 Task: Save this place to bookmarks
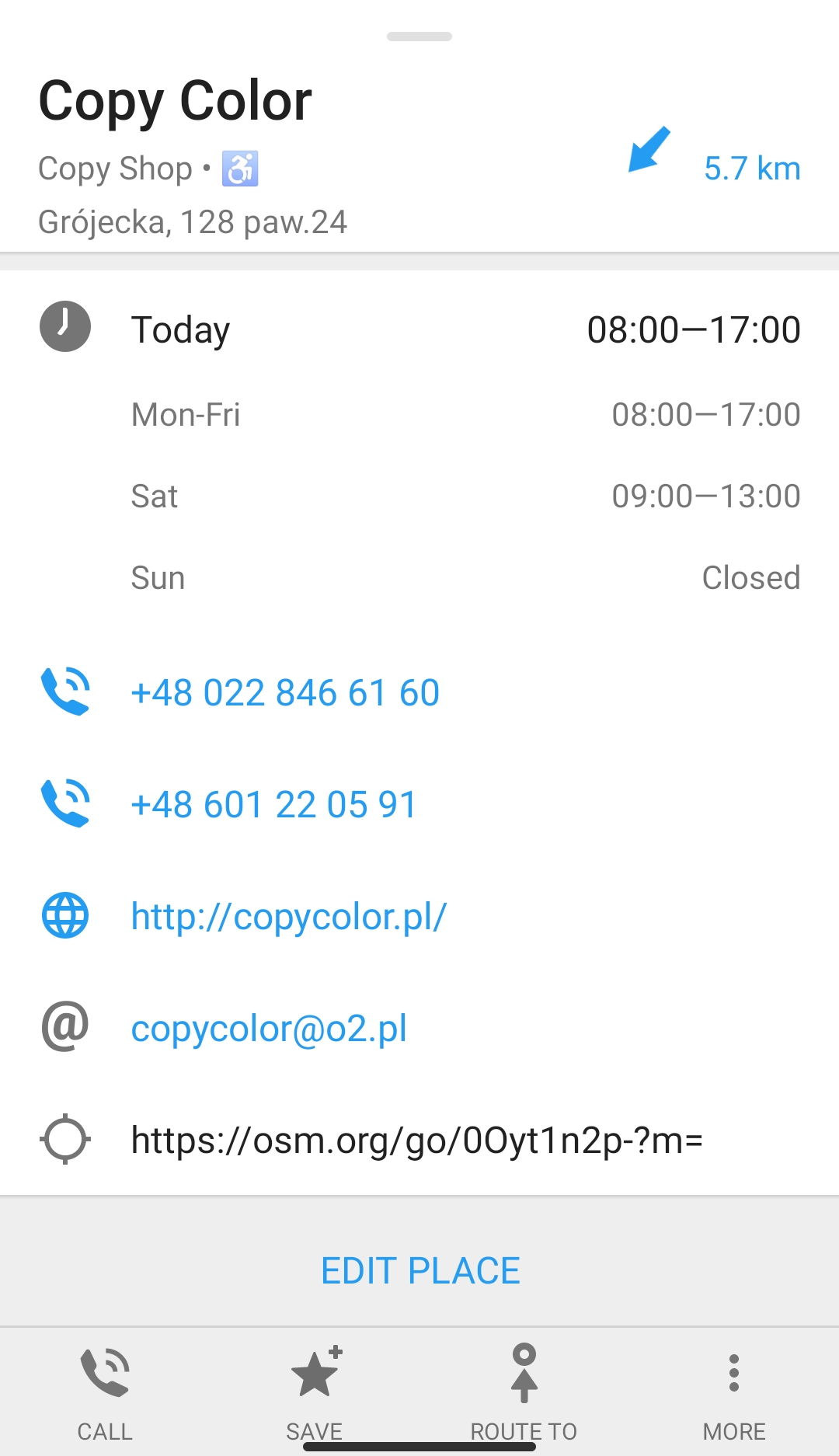[315, 1391]
